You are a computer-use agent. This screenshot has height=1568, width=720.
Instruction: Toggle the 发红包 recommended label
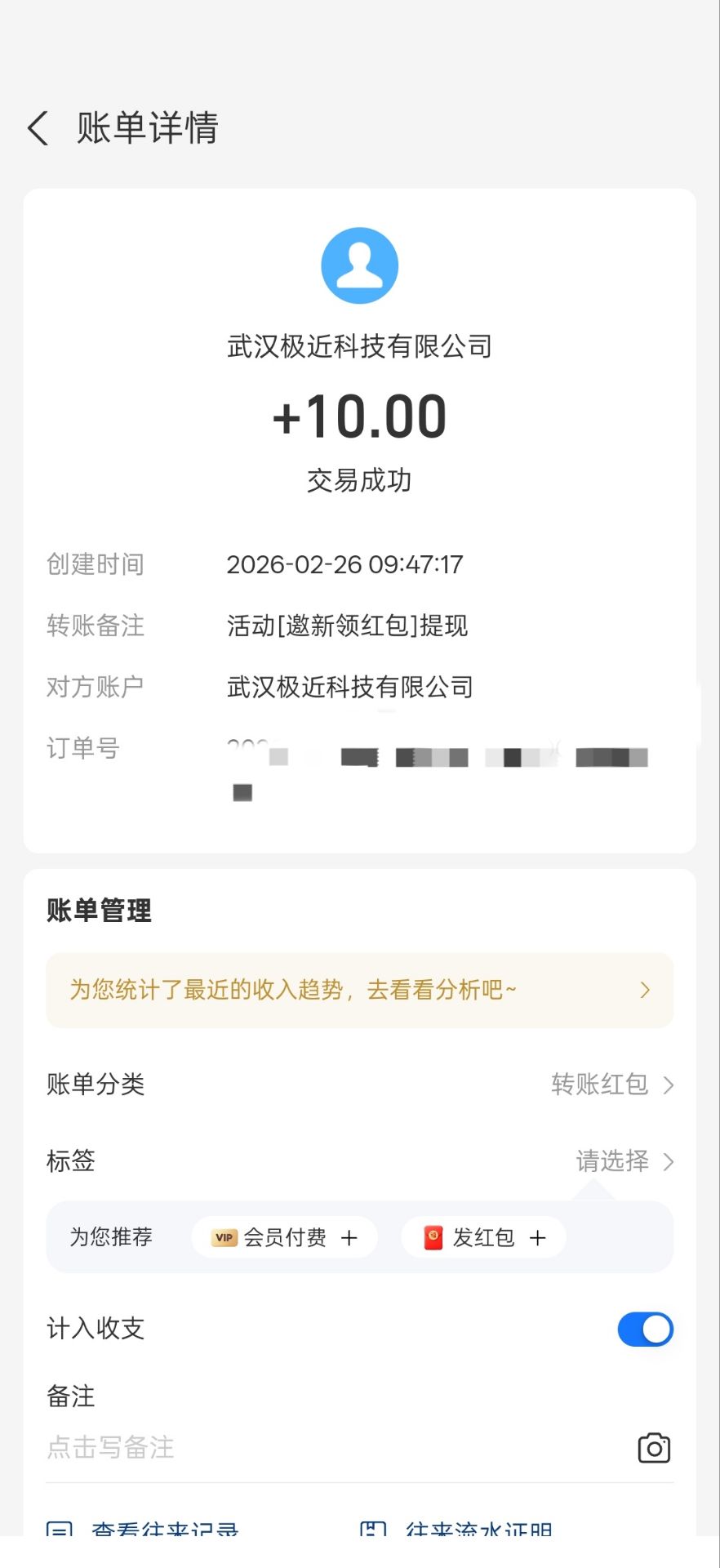pos(482,1237)
